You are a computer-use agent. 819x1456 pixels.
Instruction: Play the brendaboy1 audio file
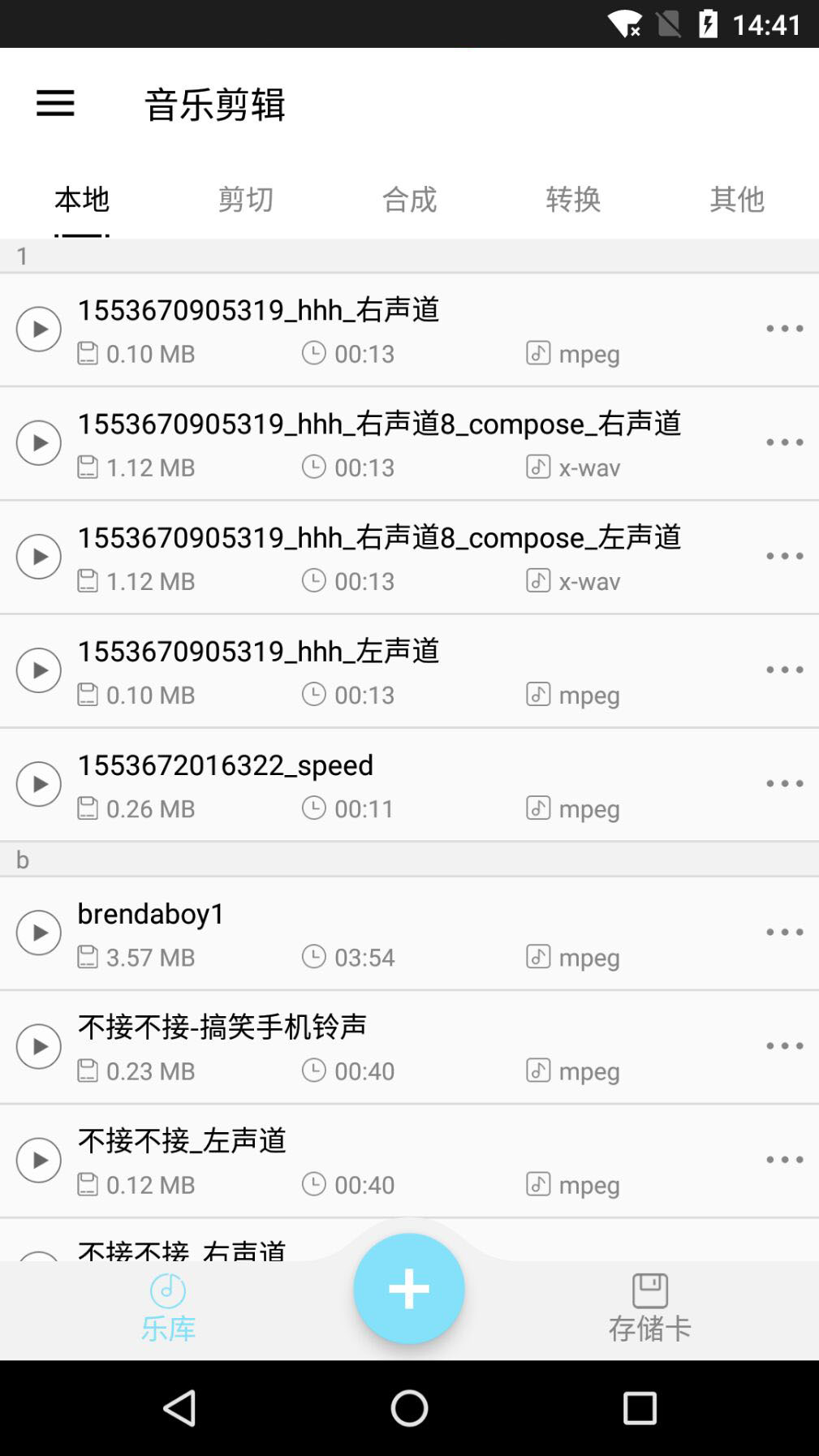(38, 932)
